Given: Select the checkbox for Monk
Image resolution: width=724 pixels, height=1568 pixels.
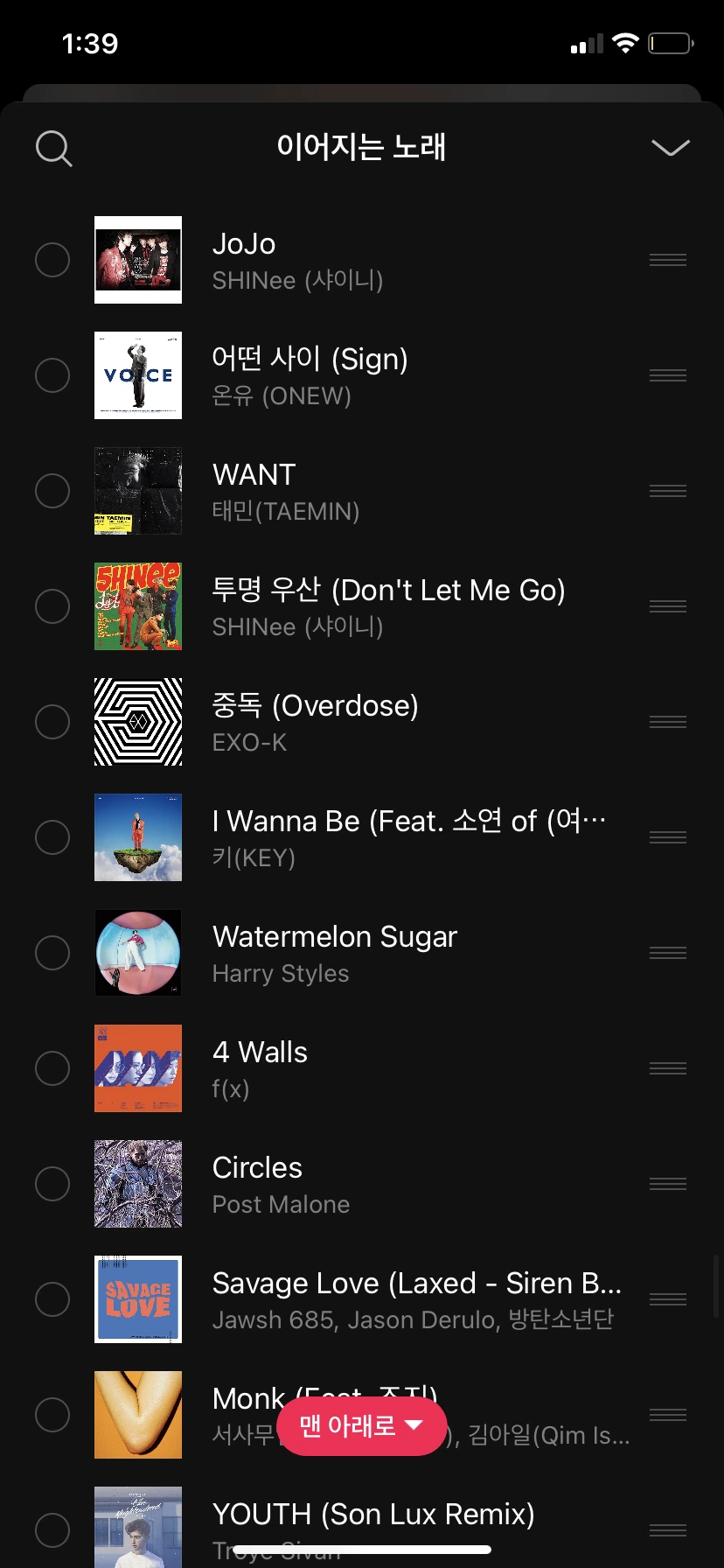Looking at the screenshot, I should 52,1415.
